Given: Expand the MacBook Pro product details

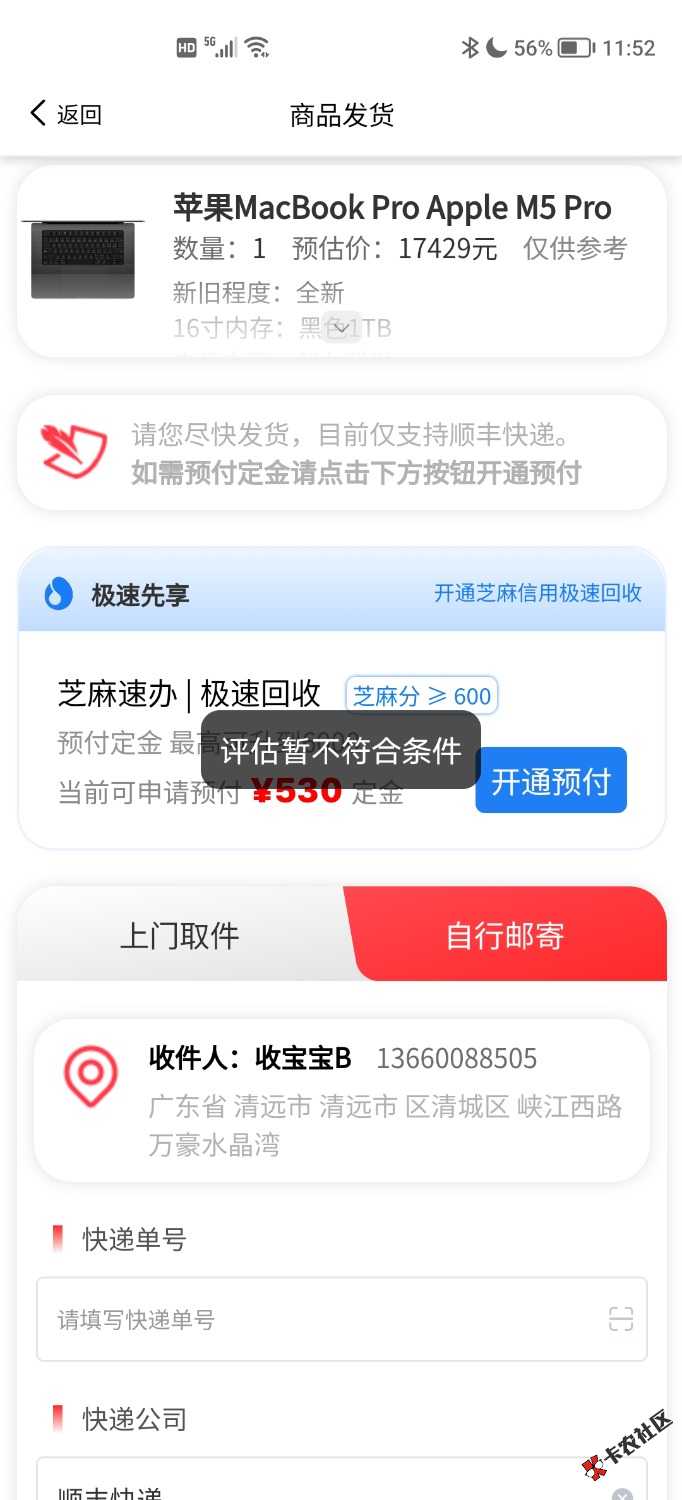Looking at the screenshot, I should pos(341,327).
